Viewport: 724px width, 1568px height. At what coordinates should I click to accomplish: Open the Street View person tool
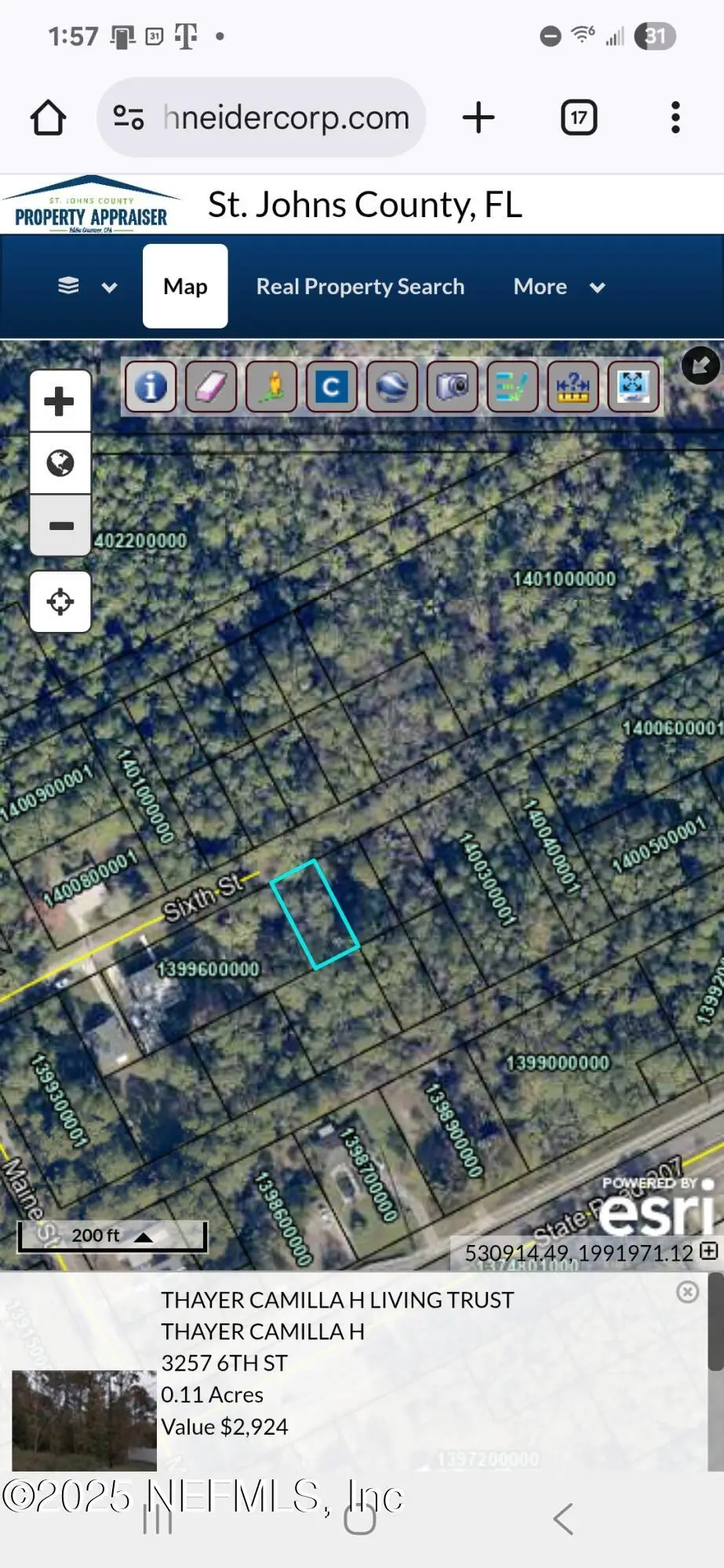point(271,387)
